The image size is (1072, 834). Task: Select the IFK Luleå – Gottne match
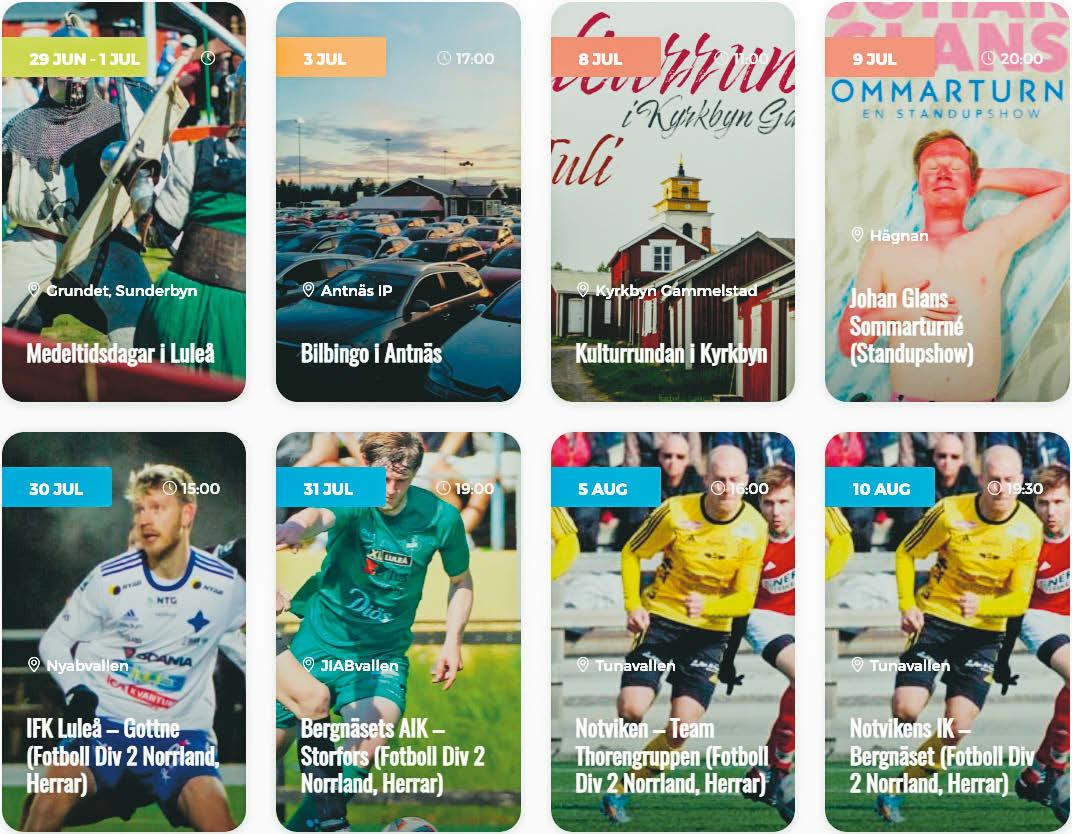coord(122,755)
